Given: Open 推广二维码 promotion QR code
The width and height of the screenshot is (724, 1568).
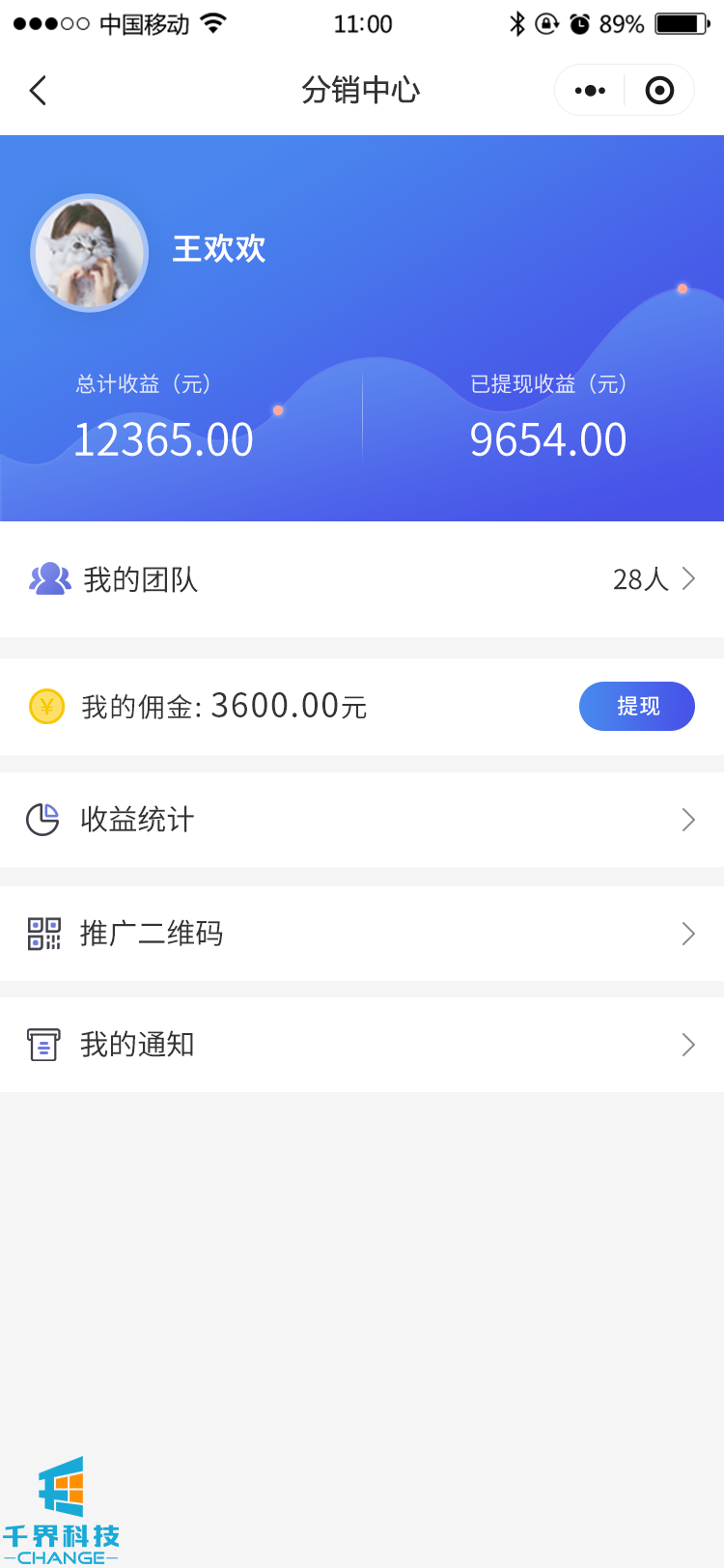Looking at the screenshot, I should [x=362, y=934].
